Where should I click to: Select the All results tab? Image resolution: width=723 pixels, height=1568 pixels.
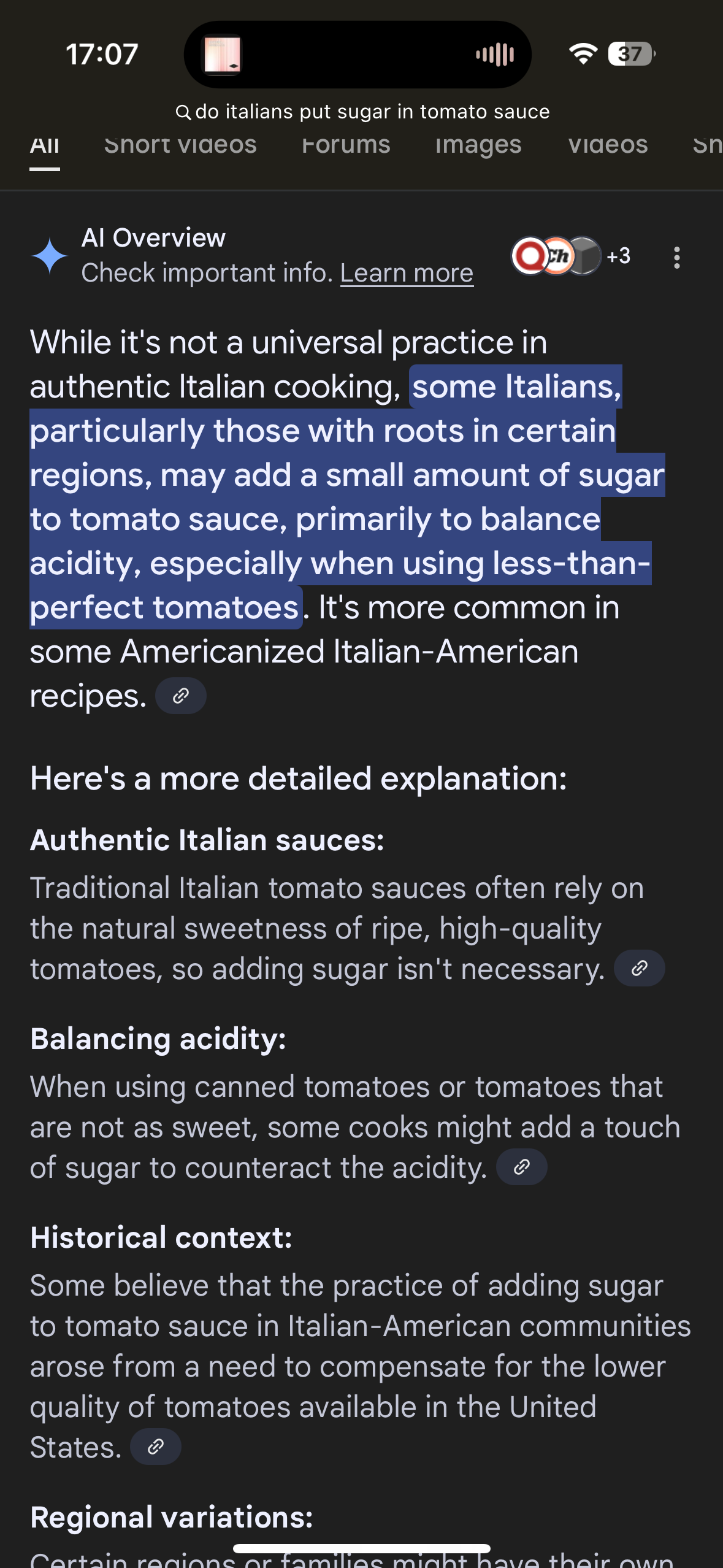pyautogui.click(x=45, y=146)
